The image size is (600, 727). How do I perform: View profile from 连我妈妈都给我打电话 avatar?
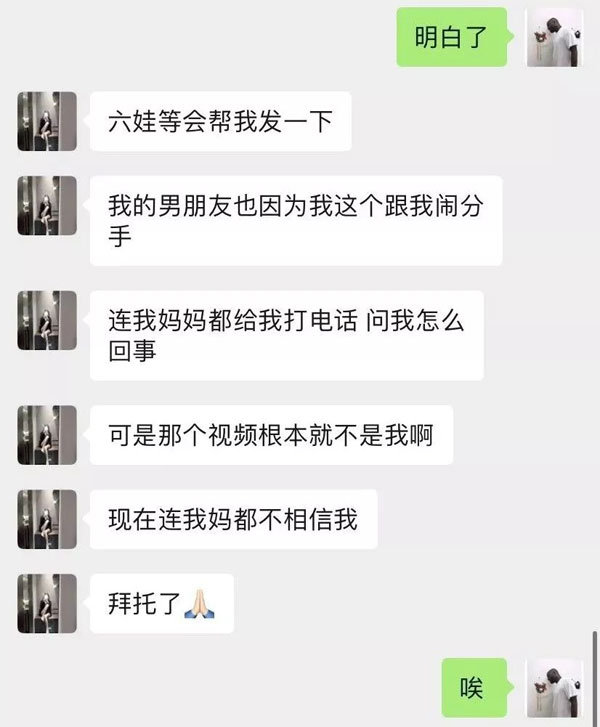(46, 320)
